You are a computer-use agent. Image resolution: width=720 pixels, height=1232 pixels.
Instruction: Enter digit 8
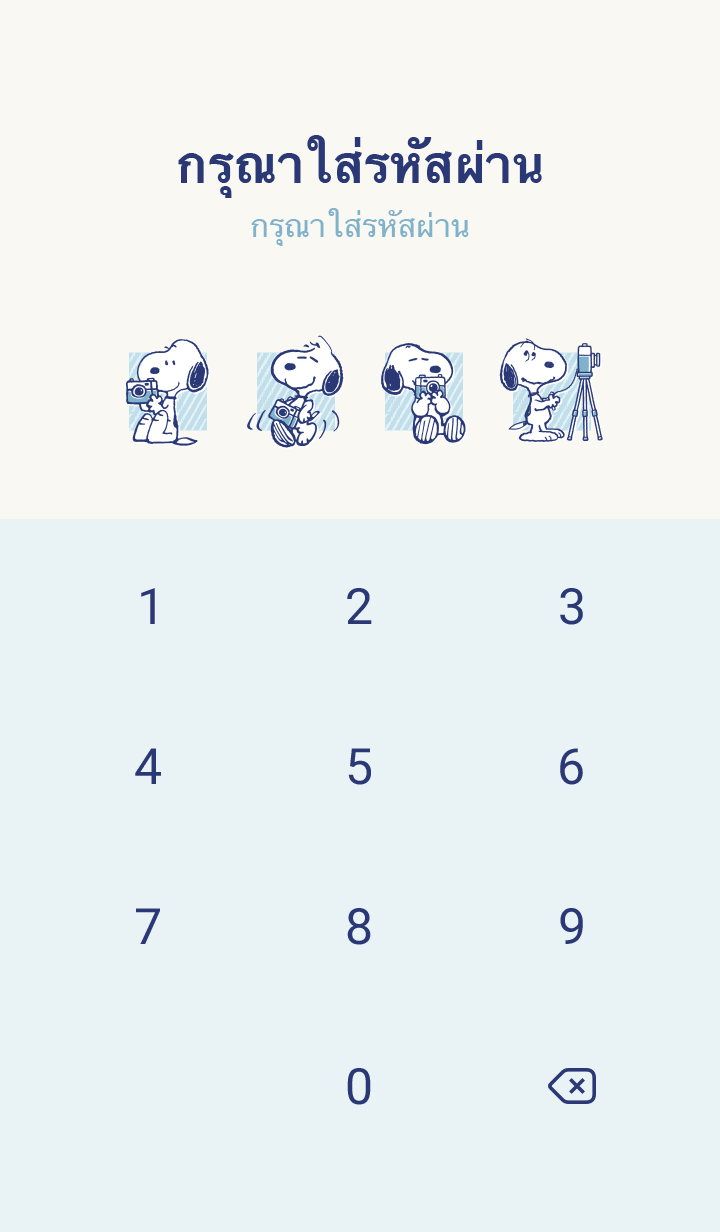point(359,927)
